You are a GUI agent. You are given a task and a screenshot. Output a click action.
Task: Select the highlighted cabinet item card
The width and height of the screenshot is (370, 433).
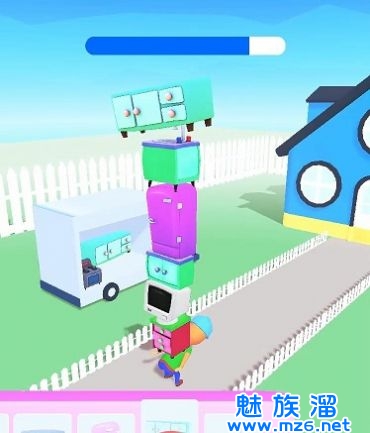click(x=170, y=417)
